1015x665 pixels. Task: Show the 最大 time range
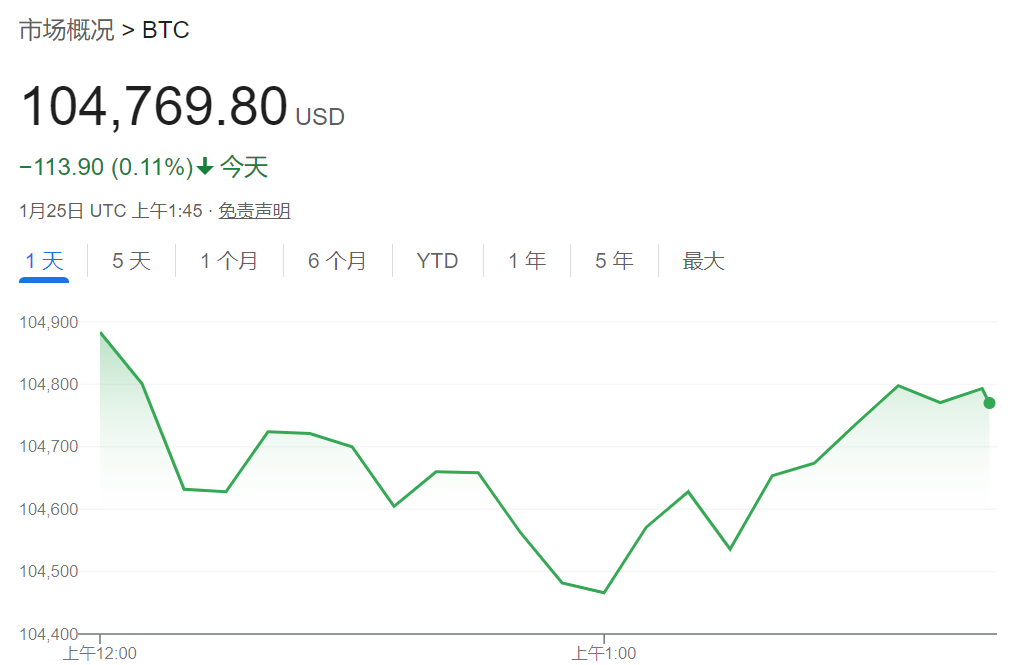coord(703,262)
